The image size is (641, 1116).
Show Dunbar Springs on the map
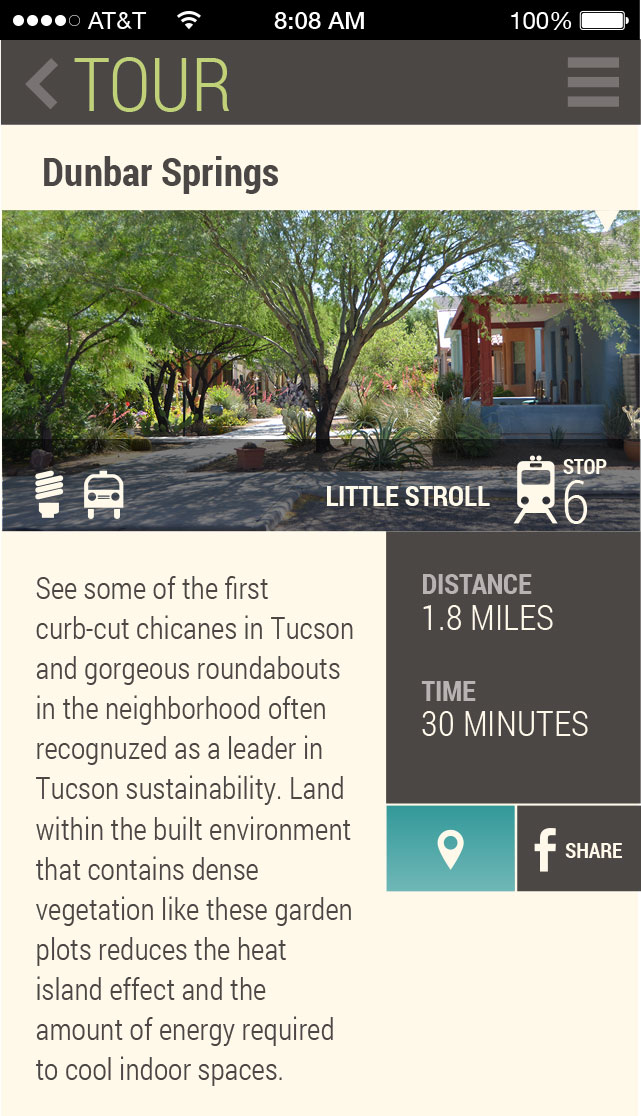point(450,848)
